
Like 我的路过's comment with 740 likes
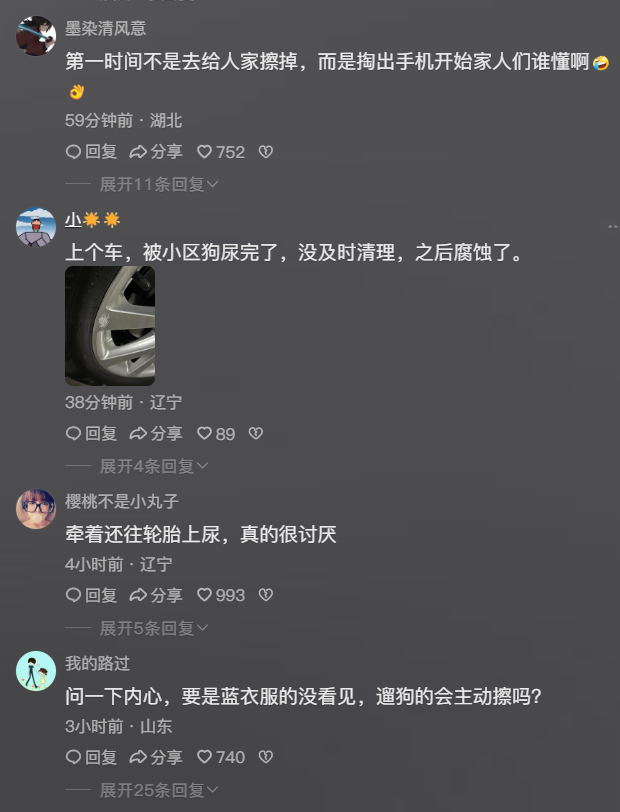point(220,757)
